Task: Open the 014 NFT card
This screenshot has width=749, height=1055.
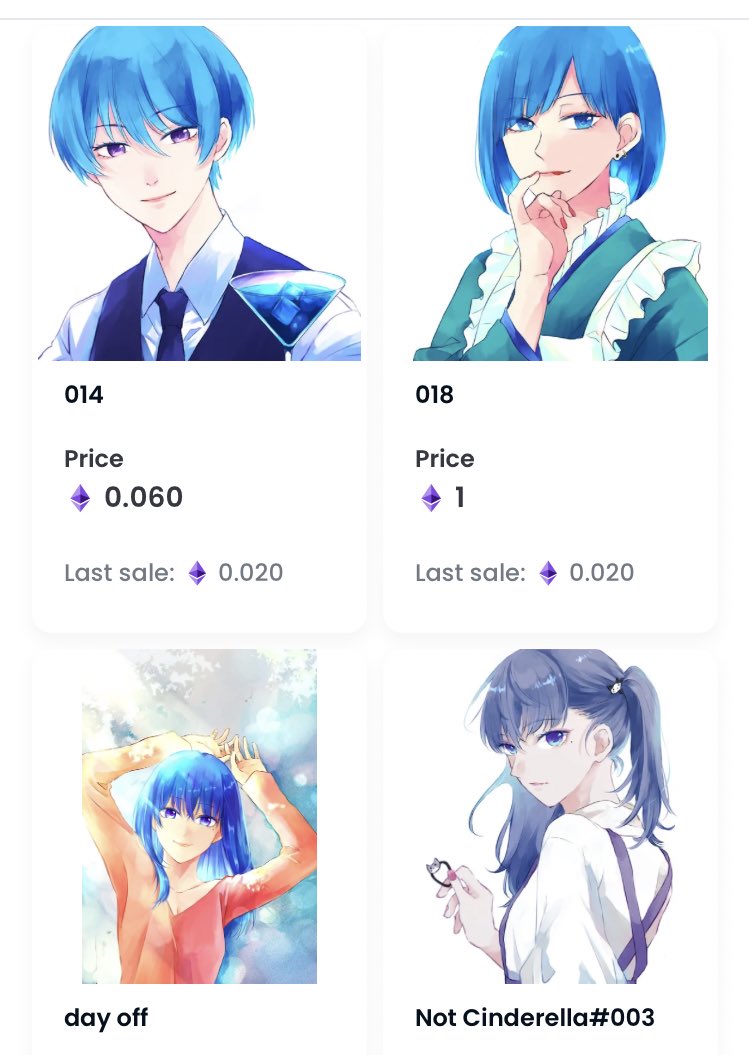Action: (x=199, y=328)
